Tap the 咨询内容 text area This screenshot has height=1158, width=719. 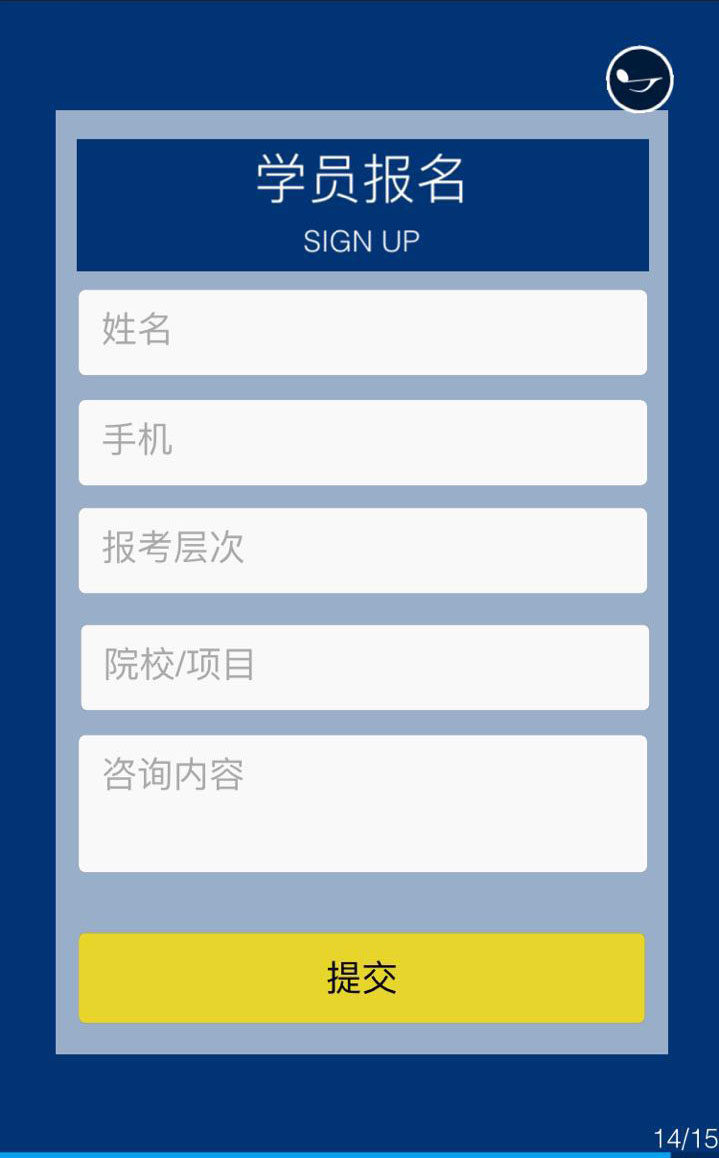pos(362,803)
